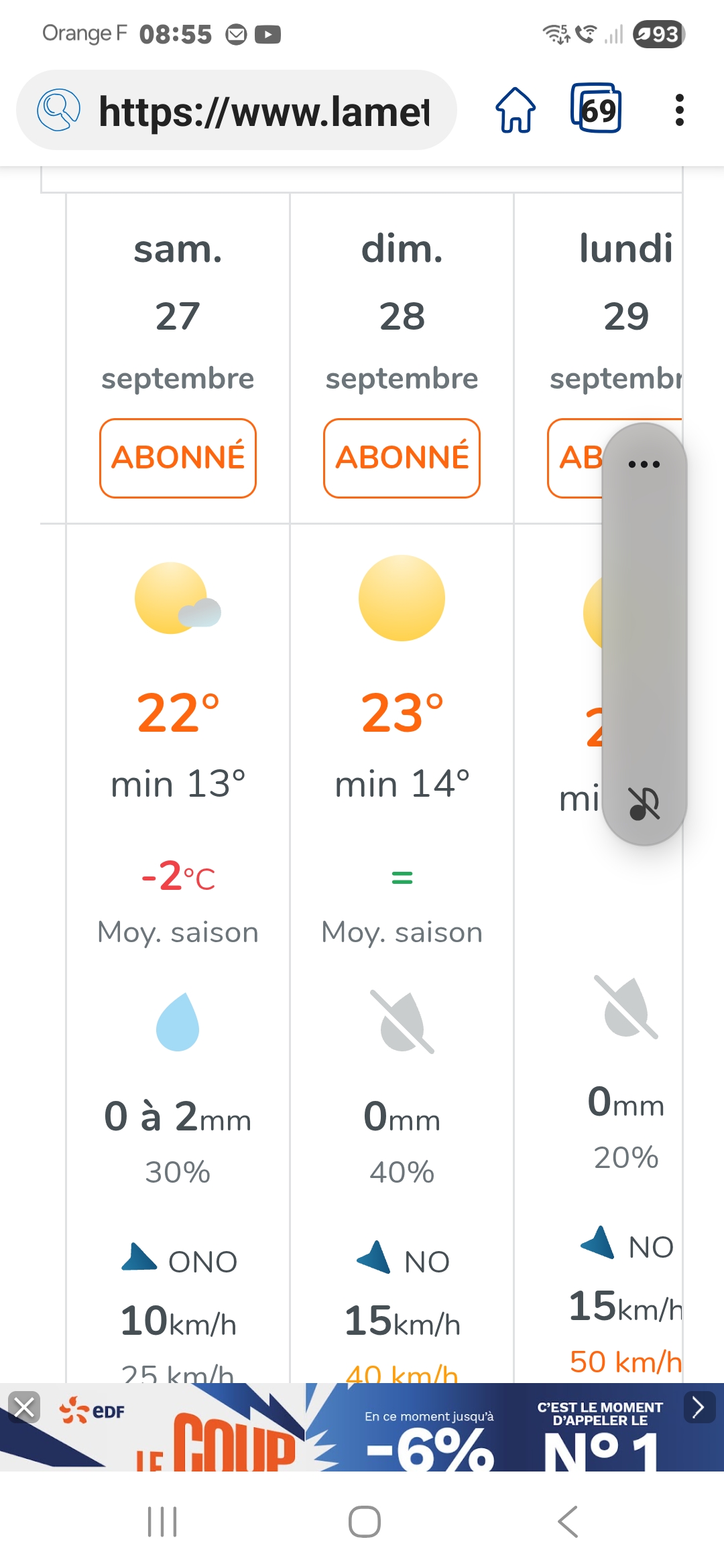The width and height of the screenshot is (724, 1568).
Task: Open the tab switcher showing 69 tabs
Action: point(597,109)
